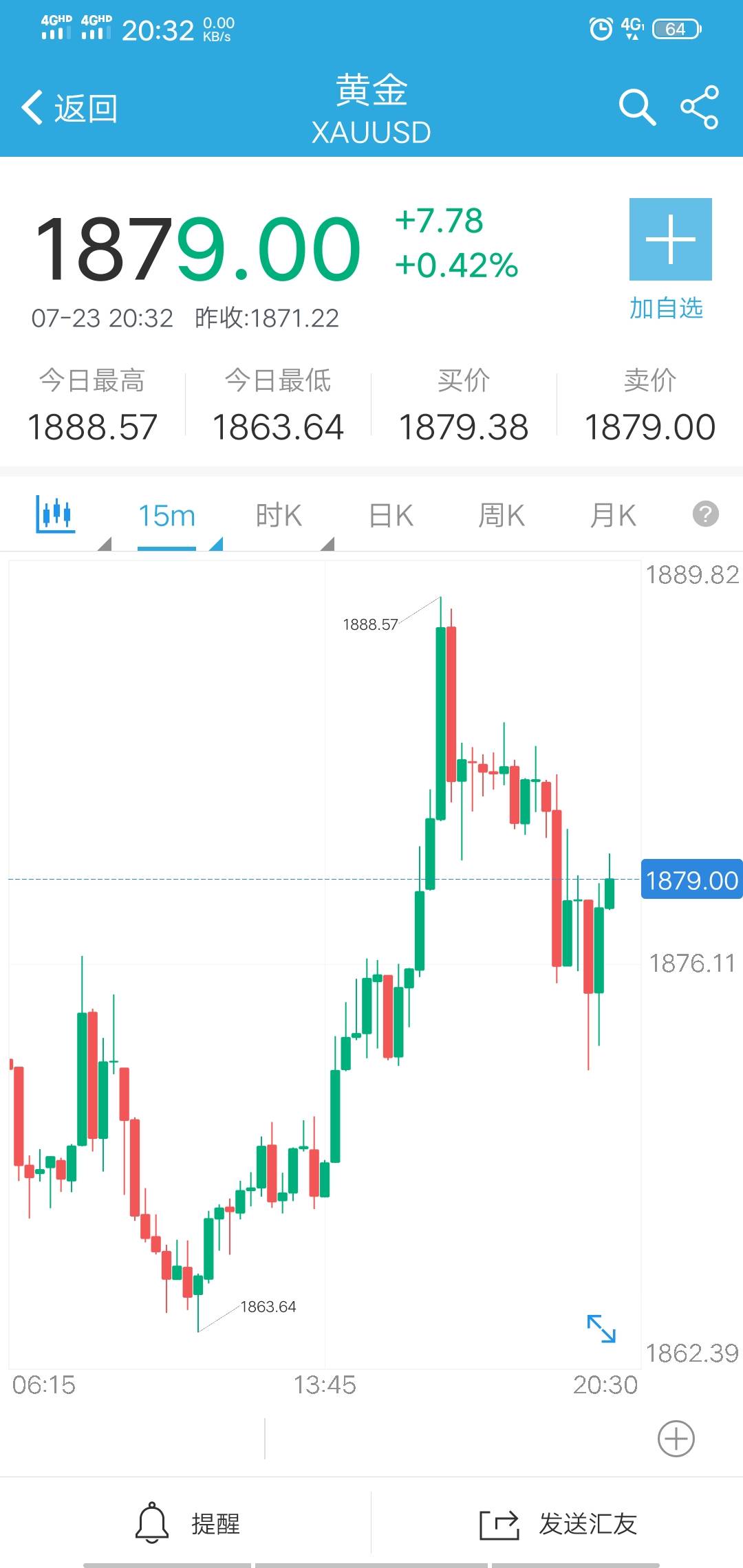Select the candlestick chart type icon
Screen dimensions: 743x1568
pos(55,514)
